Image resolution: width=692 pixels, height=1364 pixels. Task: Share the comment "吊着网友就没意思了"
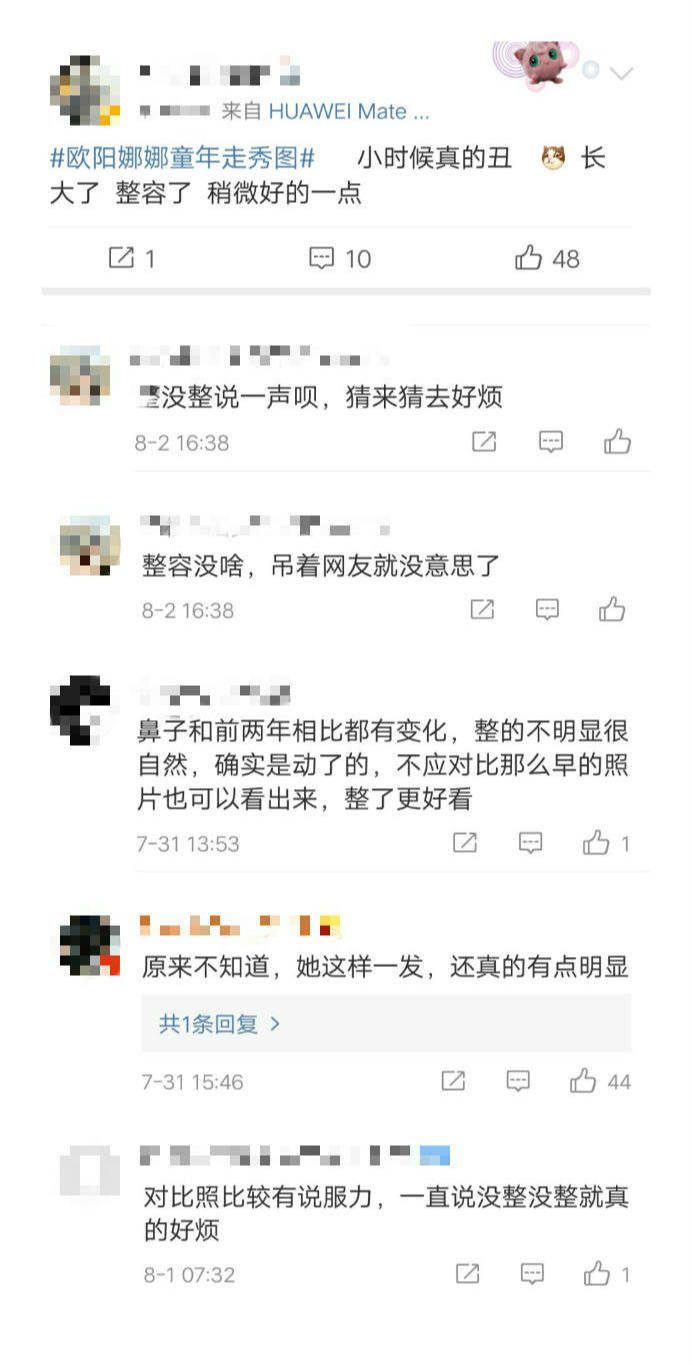(x=482, y=609)
